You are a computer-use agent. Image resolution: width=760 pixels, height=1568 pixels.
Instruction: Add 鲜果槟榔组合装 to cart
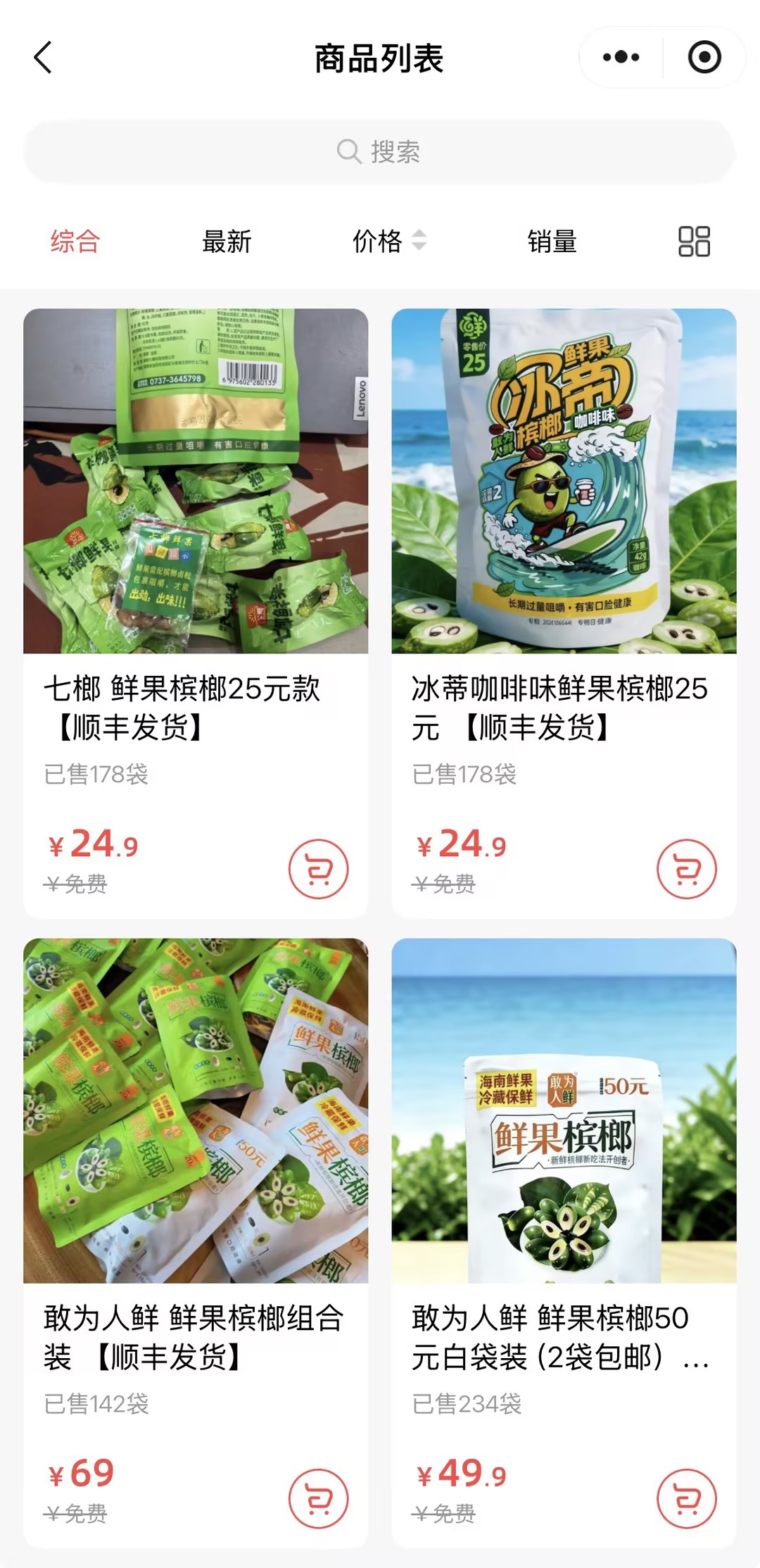(x=319, y=1498)
